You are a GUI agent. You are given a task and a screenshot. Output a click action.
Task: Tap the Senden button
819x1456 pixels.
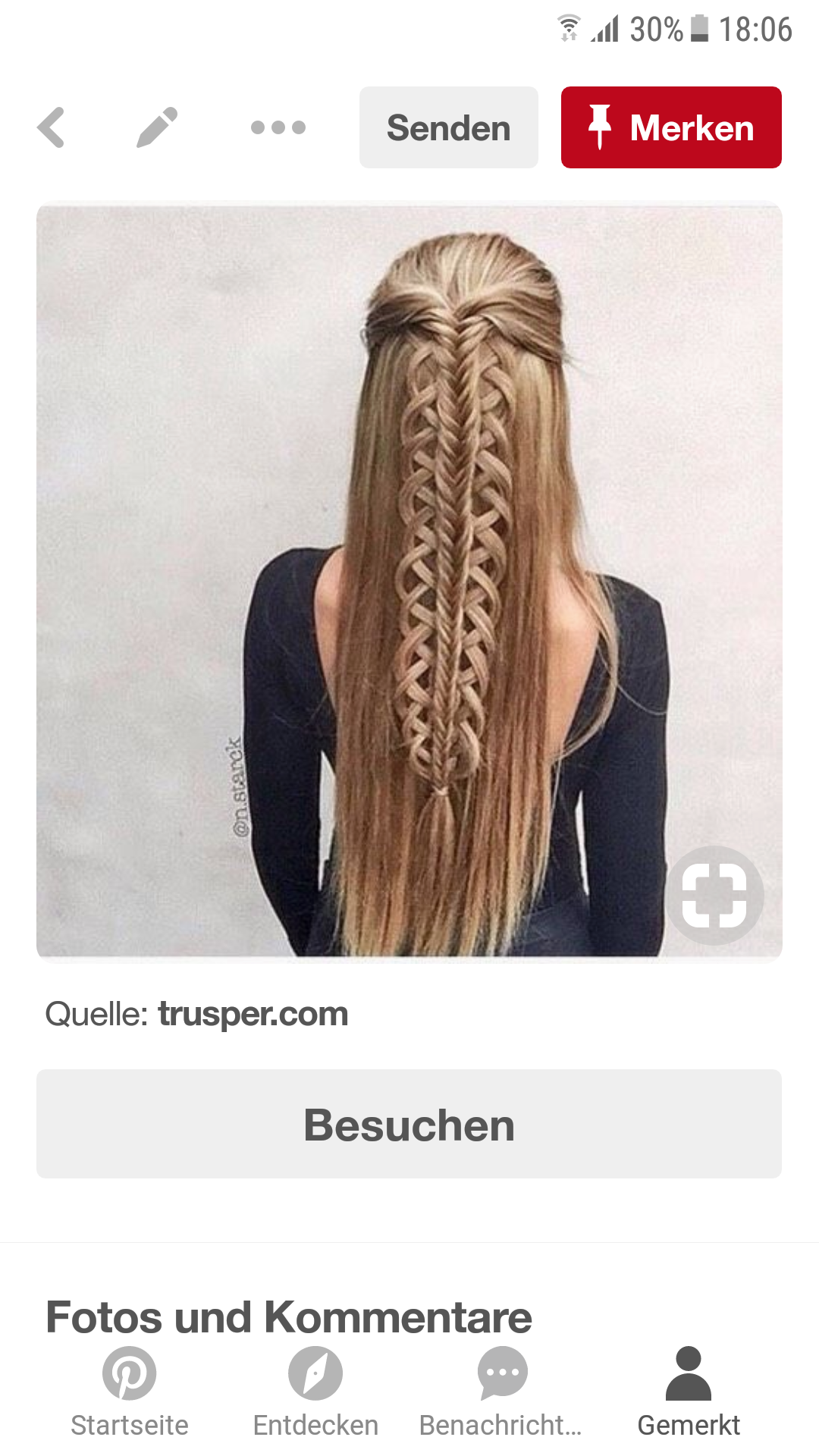448,127
